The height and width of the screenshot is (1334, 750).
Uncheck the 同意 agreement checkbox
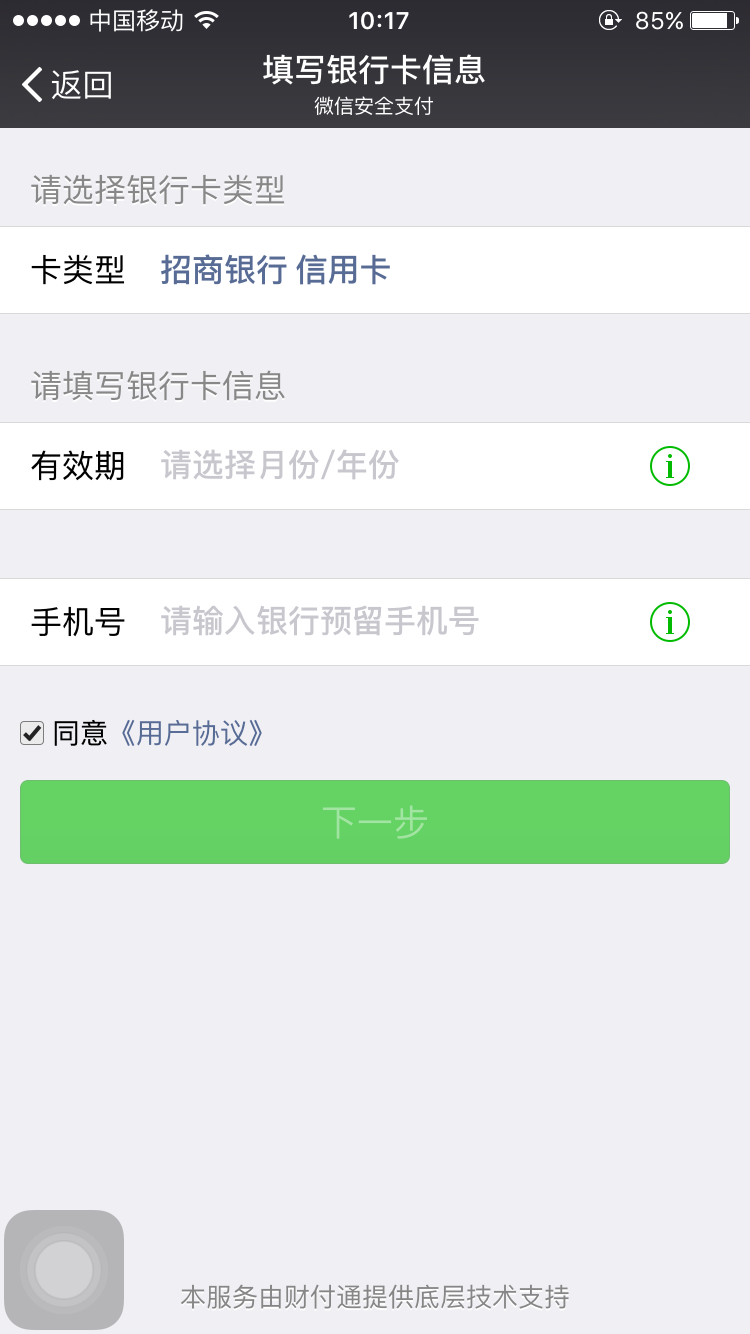point(32,733)
